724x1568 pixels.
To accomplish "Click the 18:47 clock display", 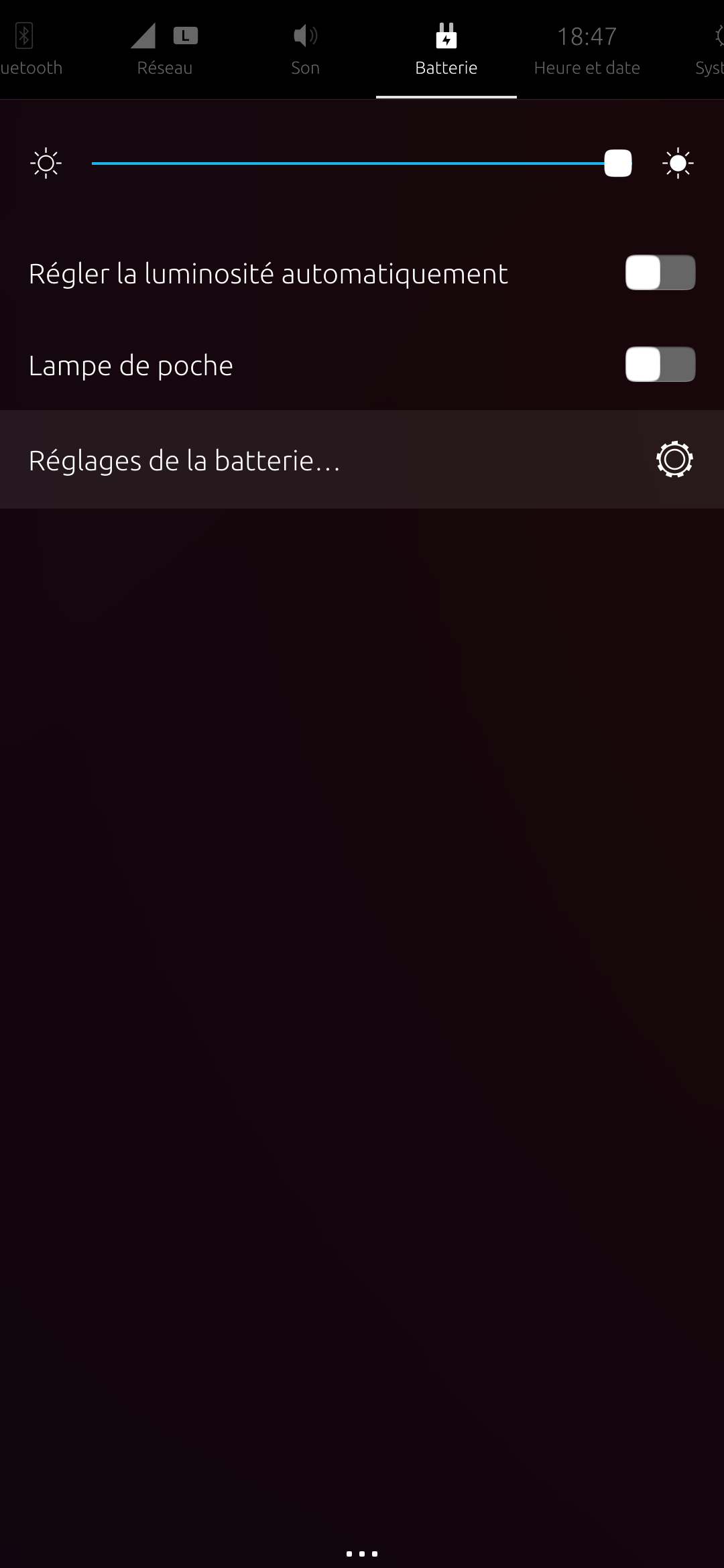I will 587,35.
